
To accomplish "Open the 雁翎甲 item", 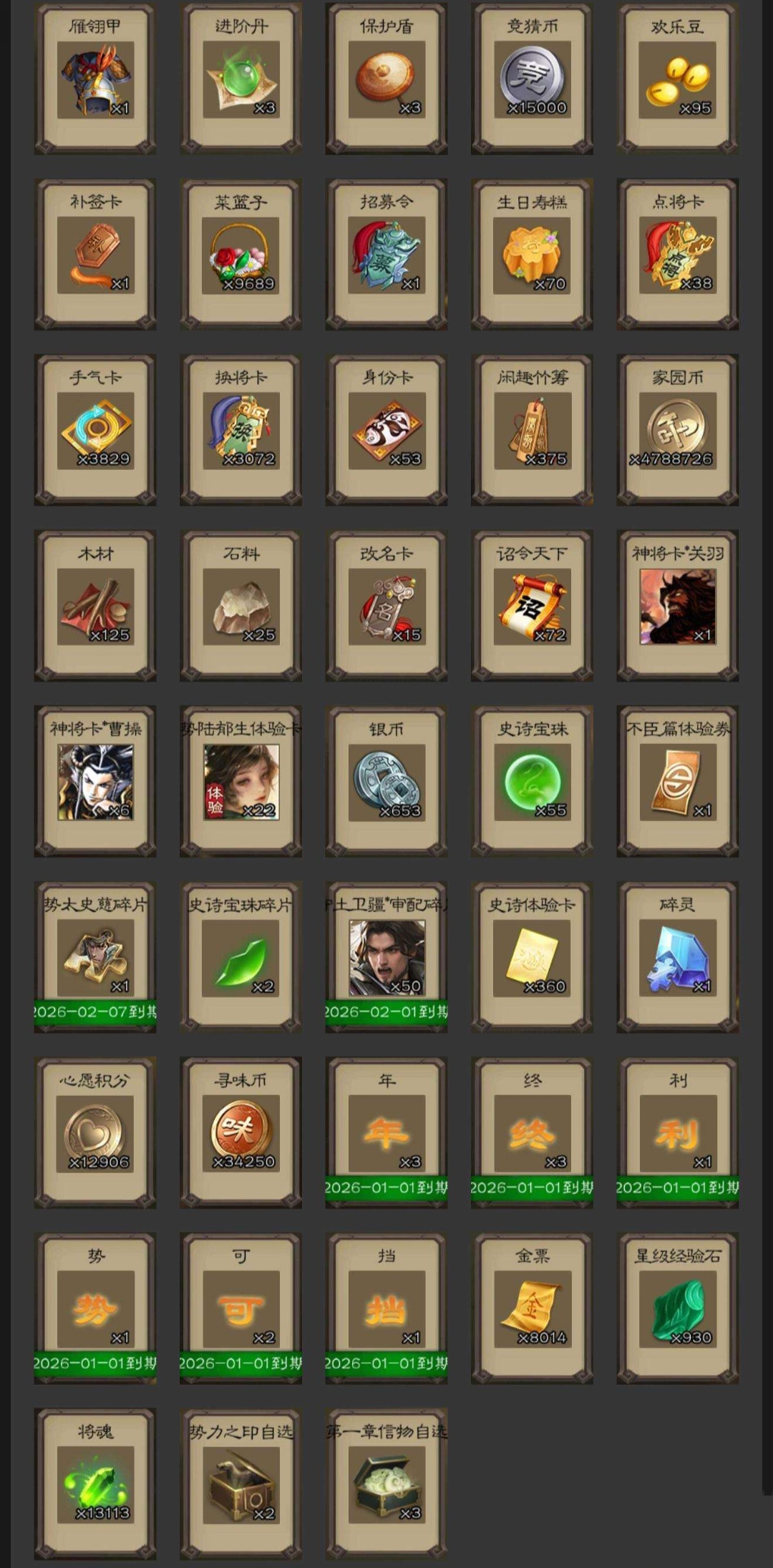I will (95, 78).
